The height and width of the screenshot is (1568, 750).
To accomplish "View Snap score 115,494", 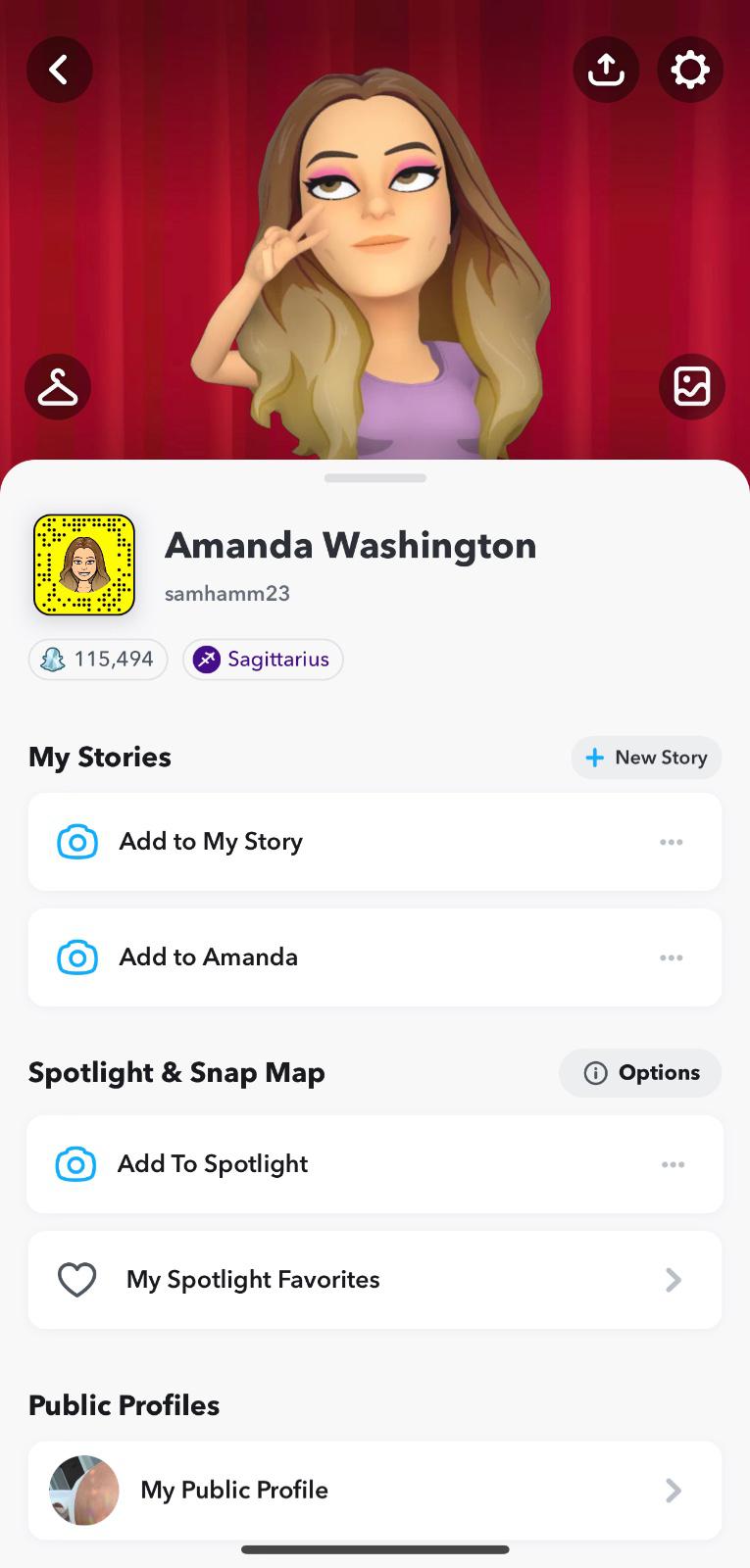I will click(x=98, y=660).
